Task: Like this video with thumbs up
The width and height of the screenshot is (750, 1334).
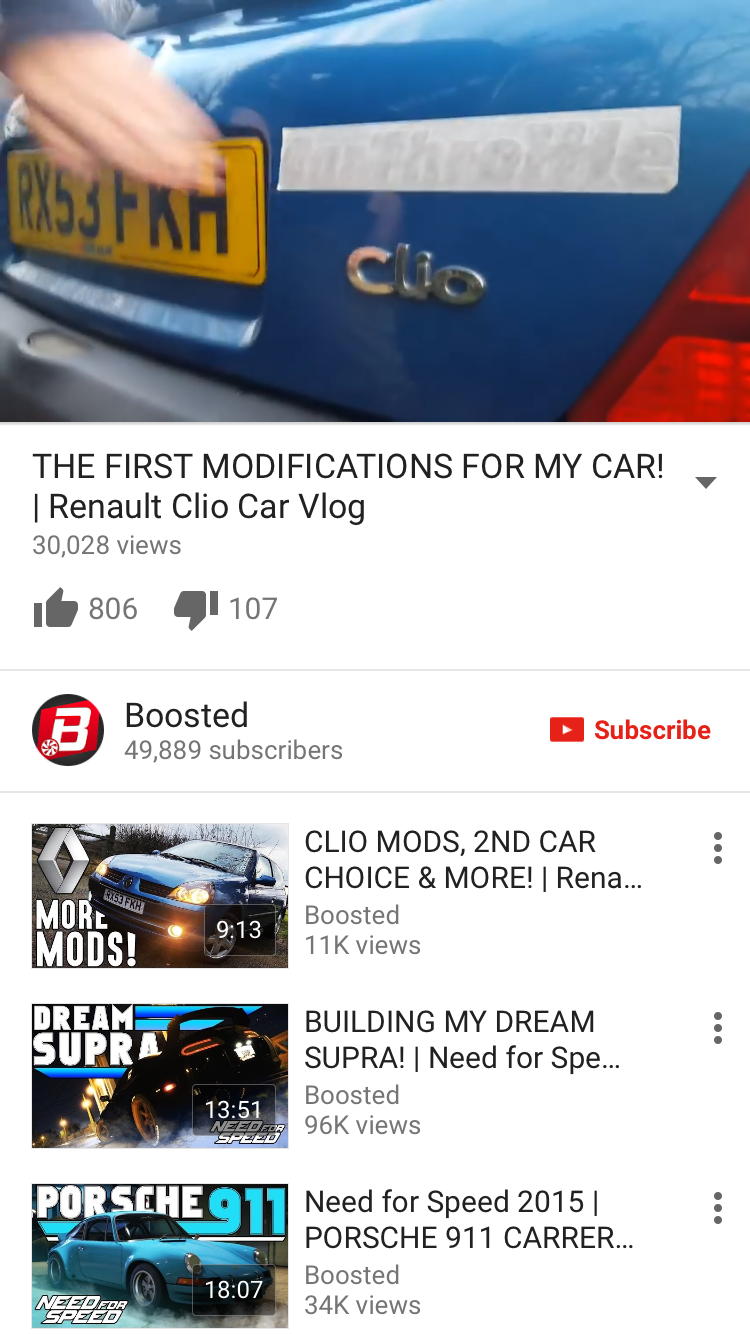Action: tap(56, 609)
